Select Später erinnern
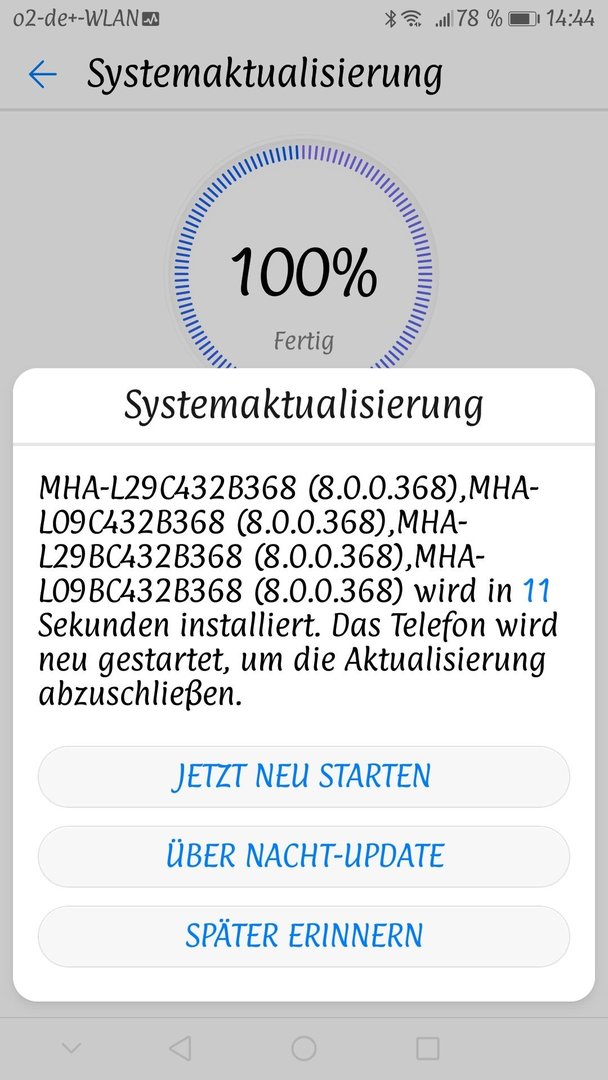608x1080 pixels. (x=304, y=936)
